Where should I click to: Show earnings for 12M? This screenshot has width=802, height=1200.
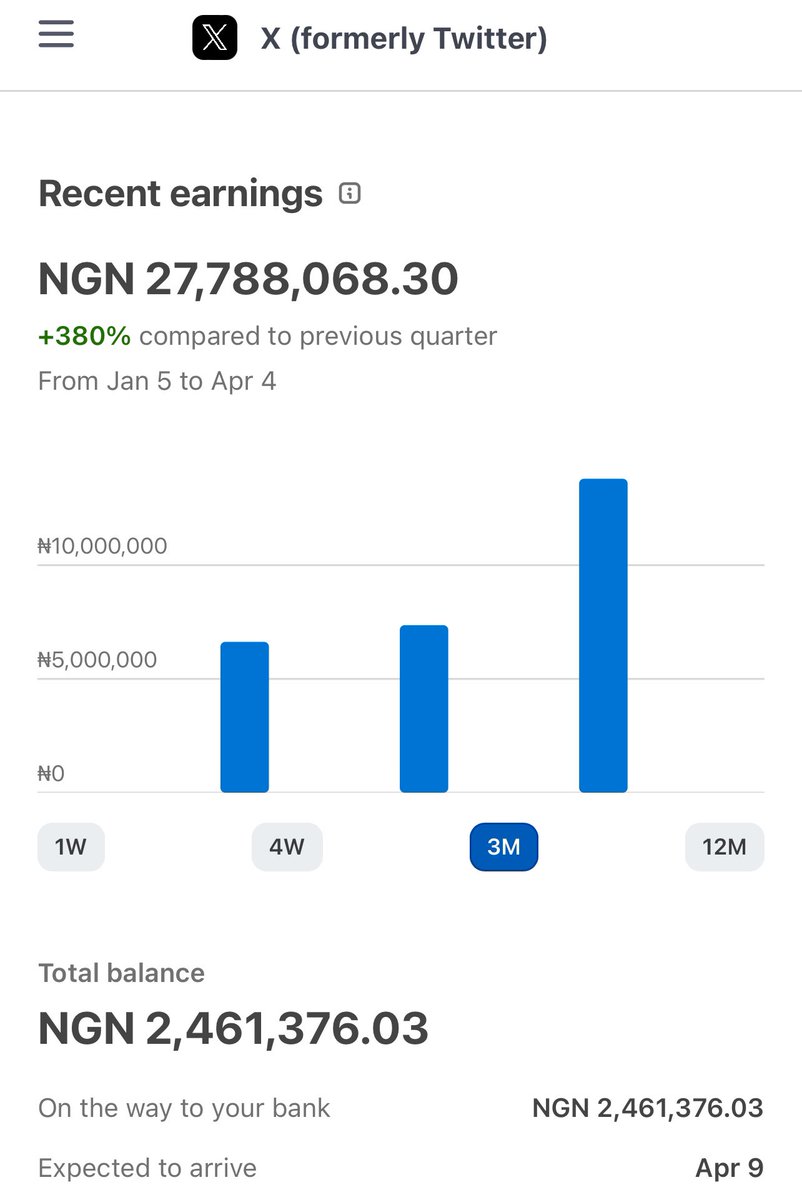coord(724,847)
